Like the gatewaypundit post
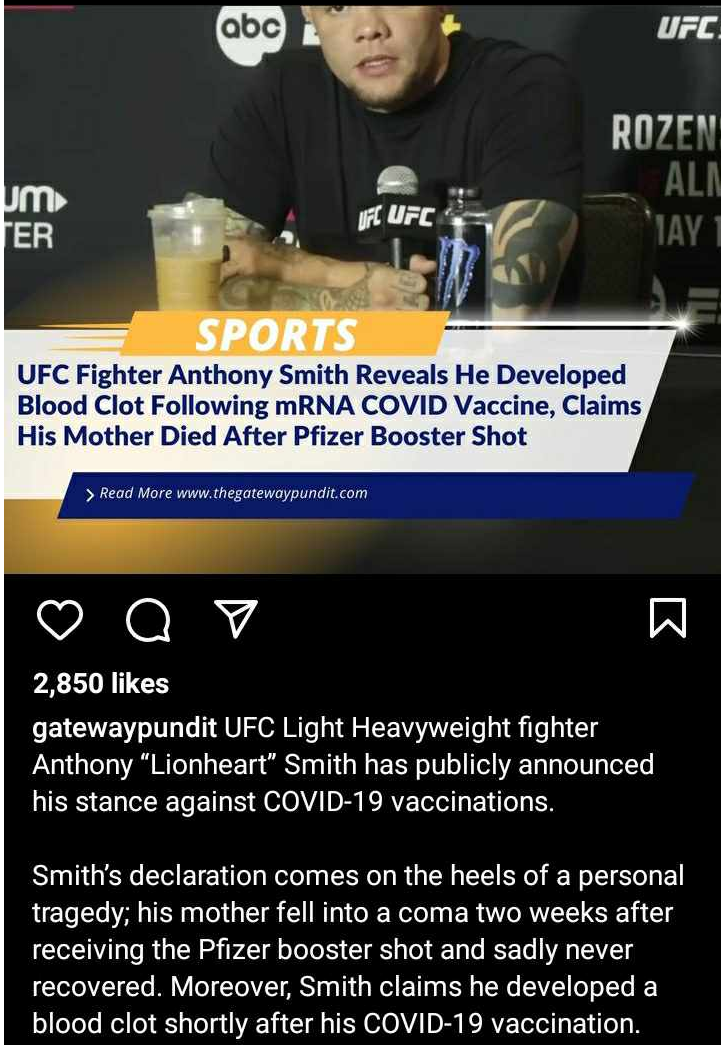This screenshot has height=1045, width=721. tap(59, 619)
